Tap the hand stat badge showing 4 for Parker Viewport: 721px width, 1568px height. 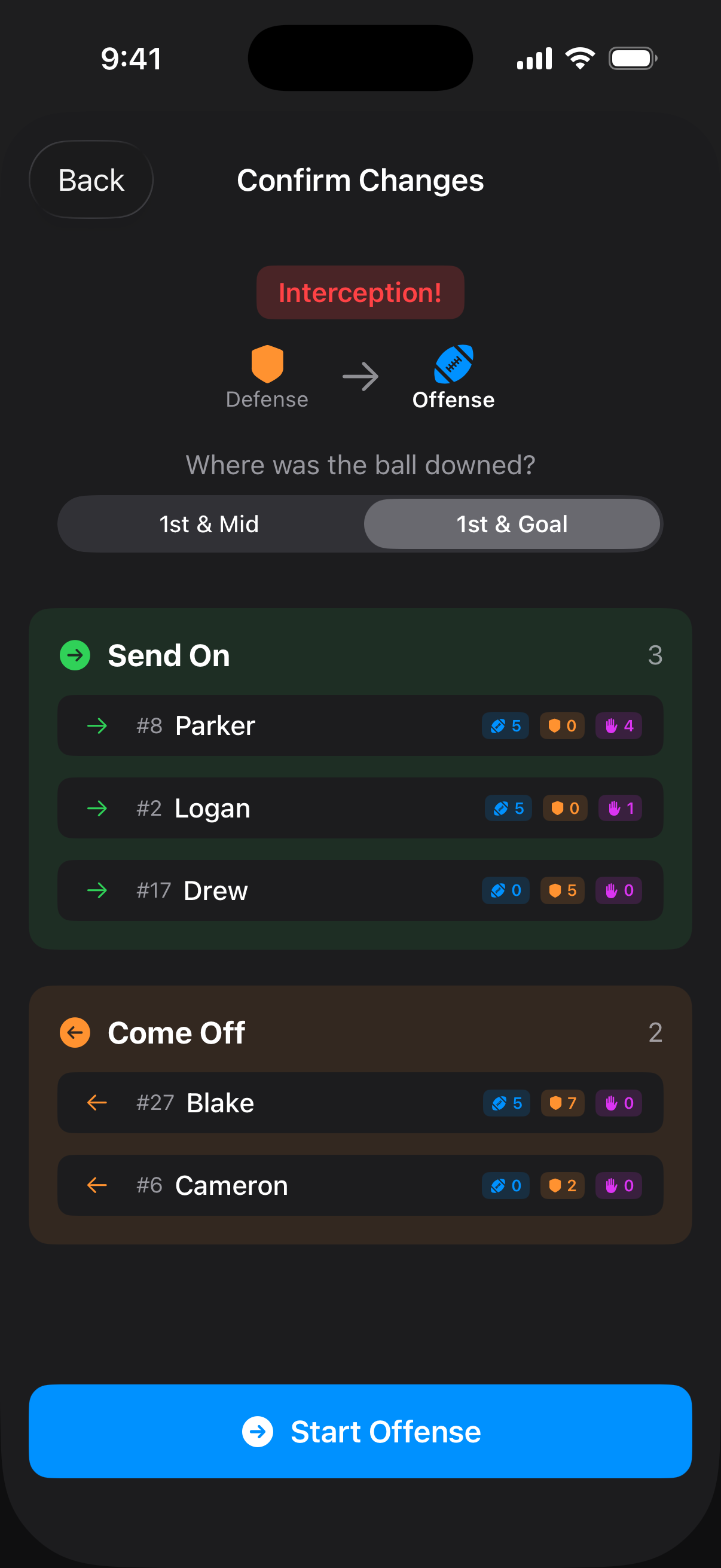(619, 725)
